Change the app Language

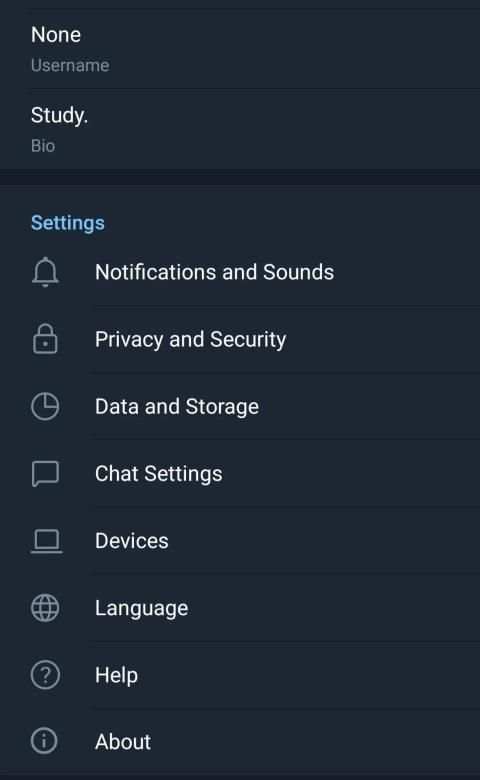[240, 608]
